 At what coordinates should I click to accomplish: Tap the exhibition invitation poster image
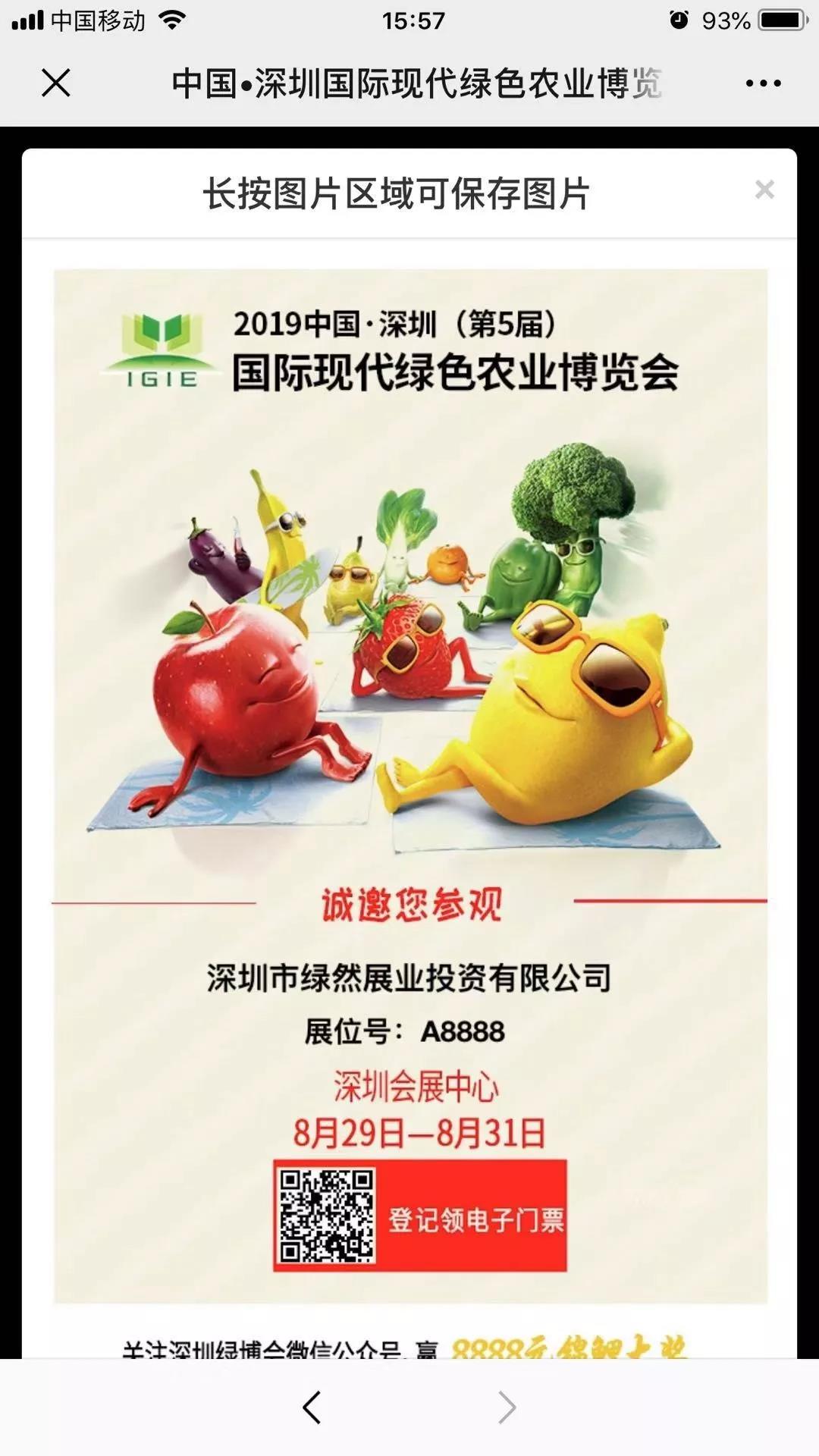point(410,786)
